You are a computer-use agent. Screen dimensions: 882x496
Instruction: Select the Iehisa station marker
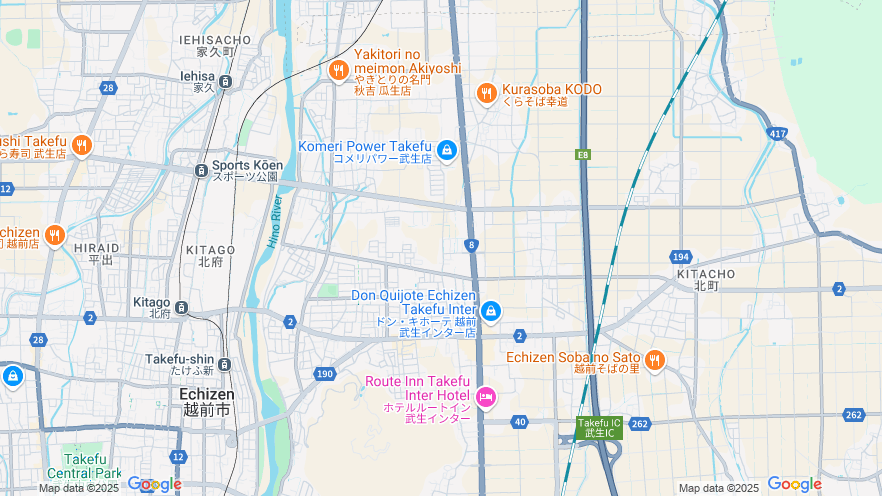coord(226,81)
